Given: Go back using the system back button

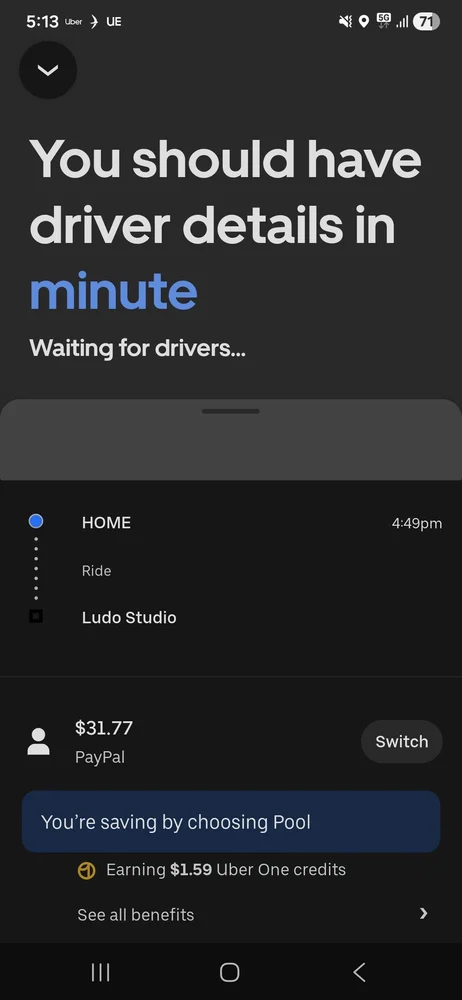Looking at the screenshot, I should click(359, 972).
